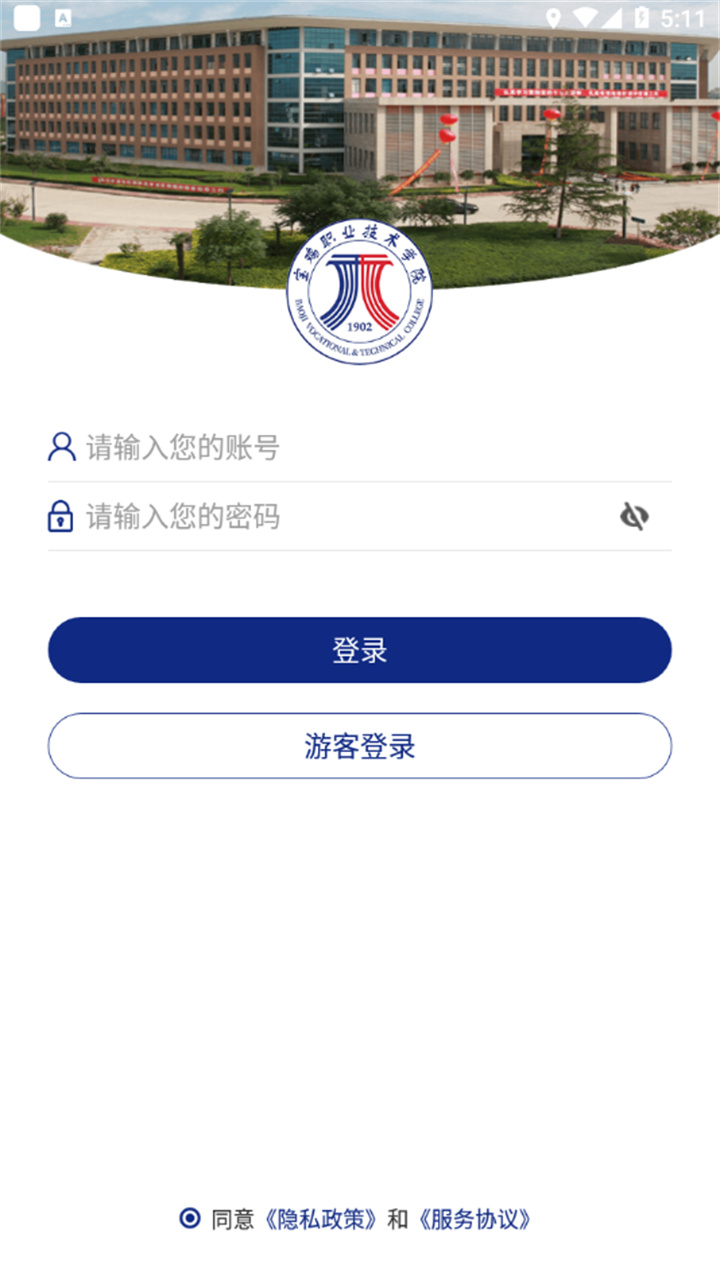This screenshot has height=1280, width=720.
Task: Toggle the password visibility eye icon
Action: [637, 516]
